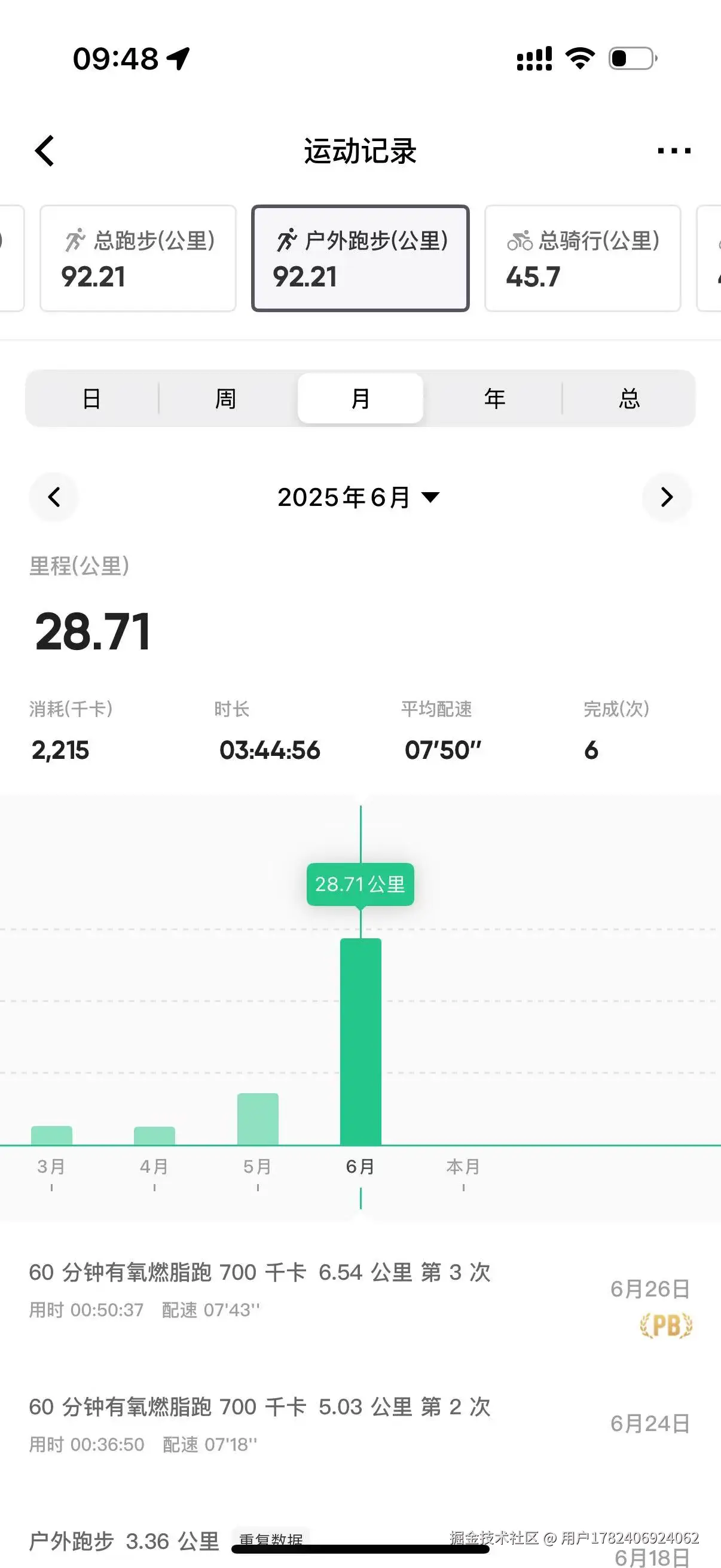Go to next month with right chevron
This screenshot has height=1568, width=721.
click(x=667, y=498)
